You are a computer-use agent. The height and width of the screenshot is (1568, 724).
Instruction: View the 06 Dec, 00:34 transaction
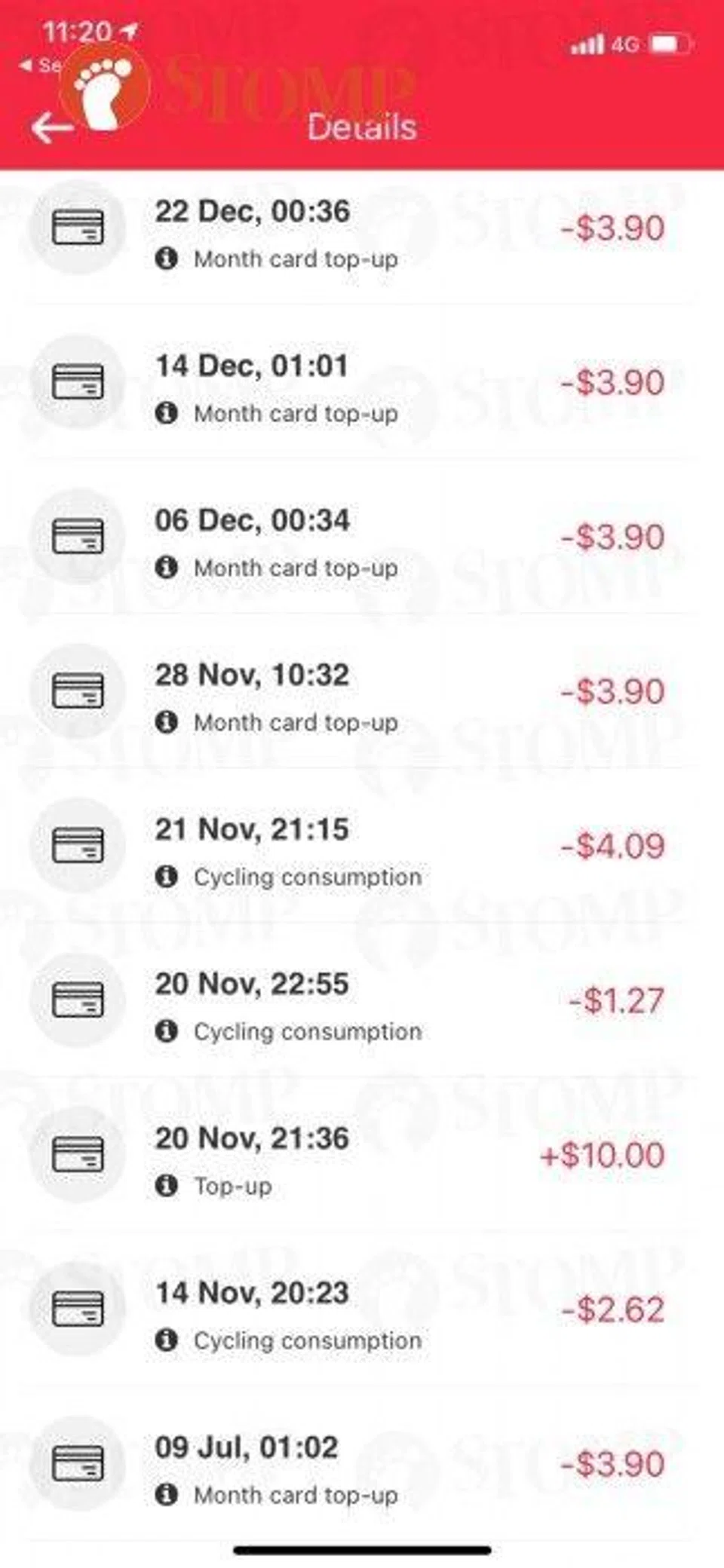tap(362, 541)
